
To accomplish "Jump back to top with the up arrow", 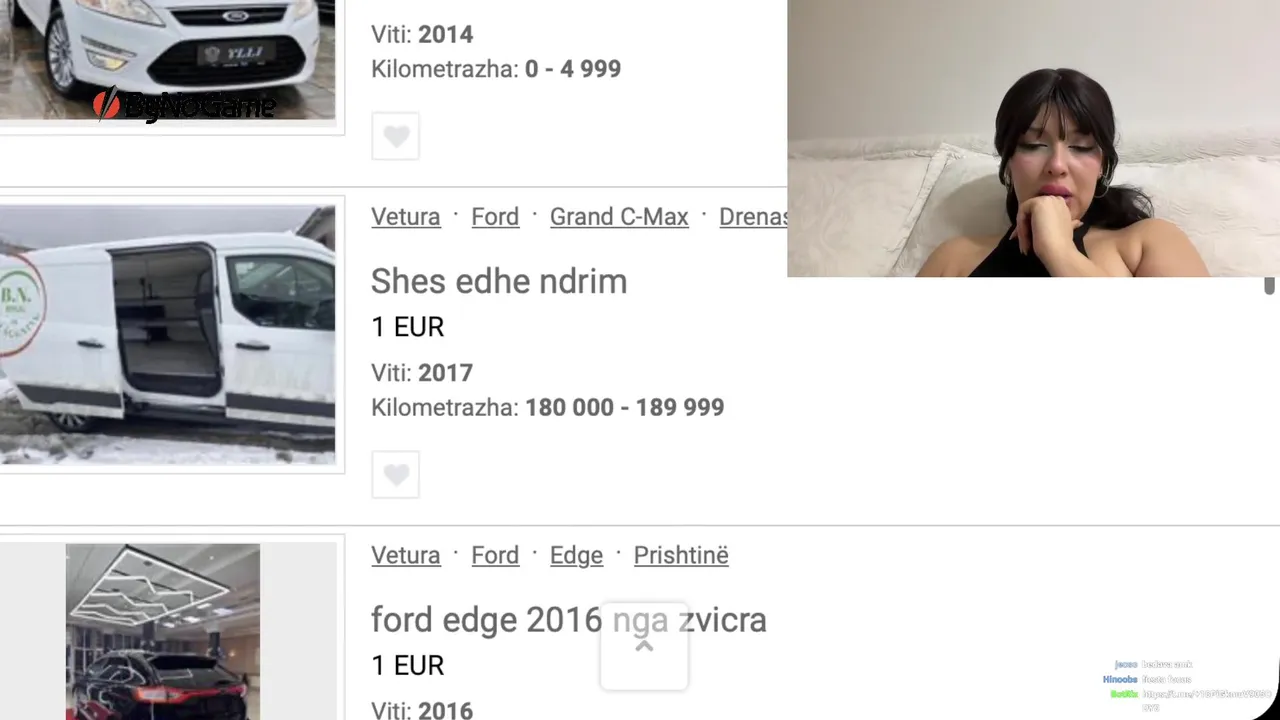I will pos(644,647).
